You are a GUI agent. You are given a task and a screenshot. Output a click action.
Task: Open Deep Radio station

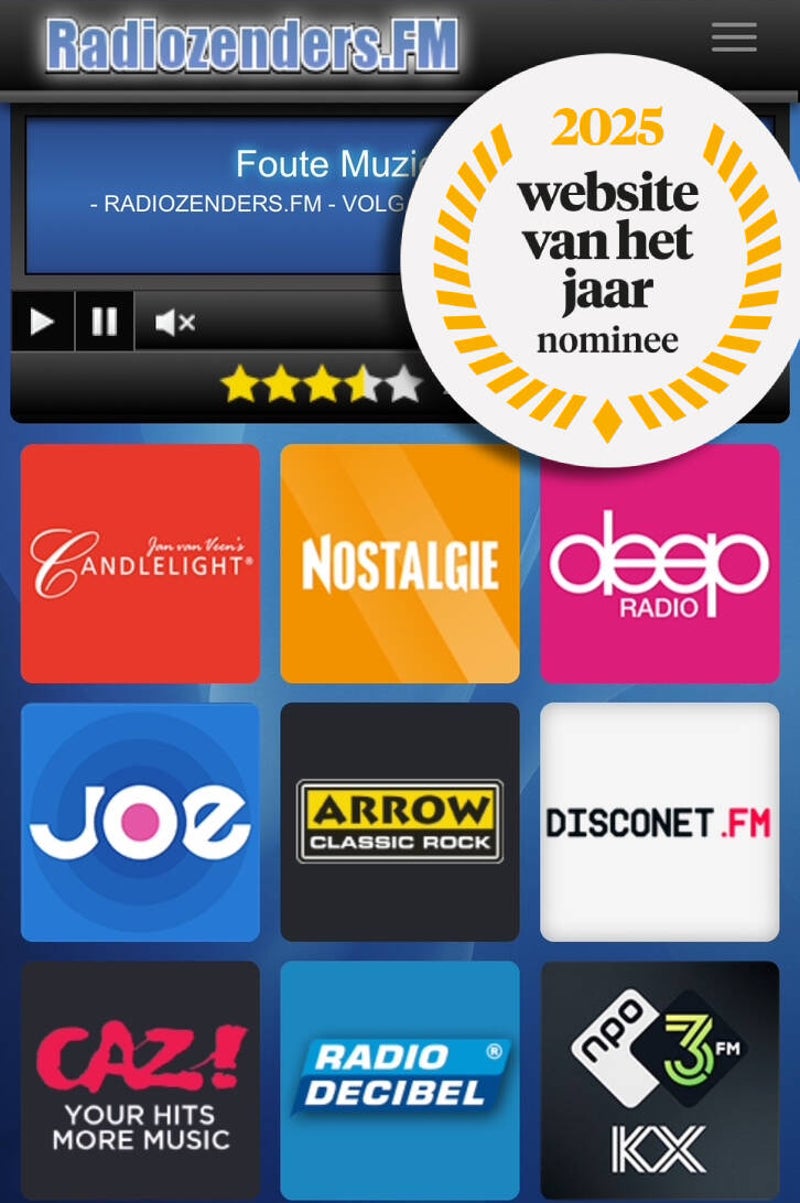pos(658,563)
